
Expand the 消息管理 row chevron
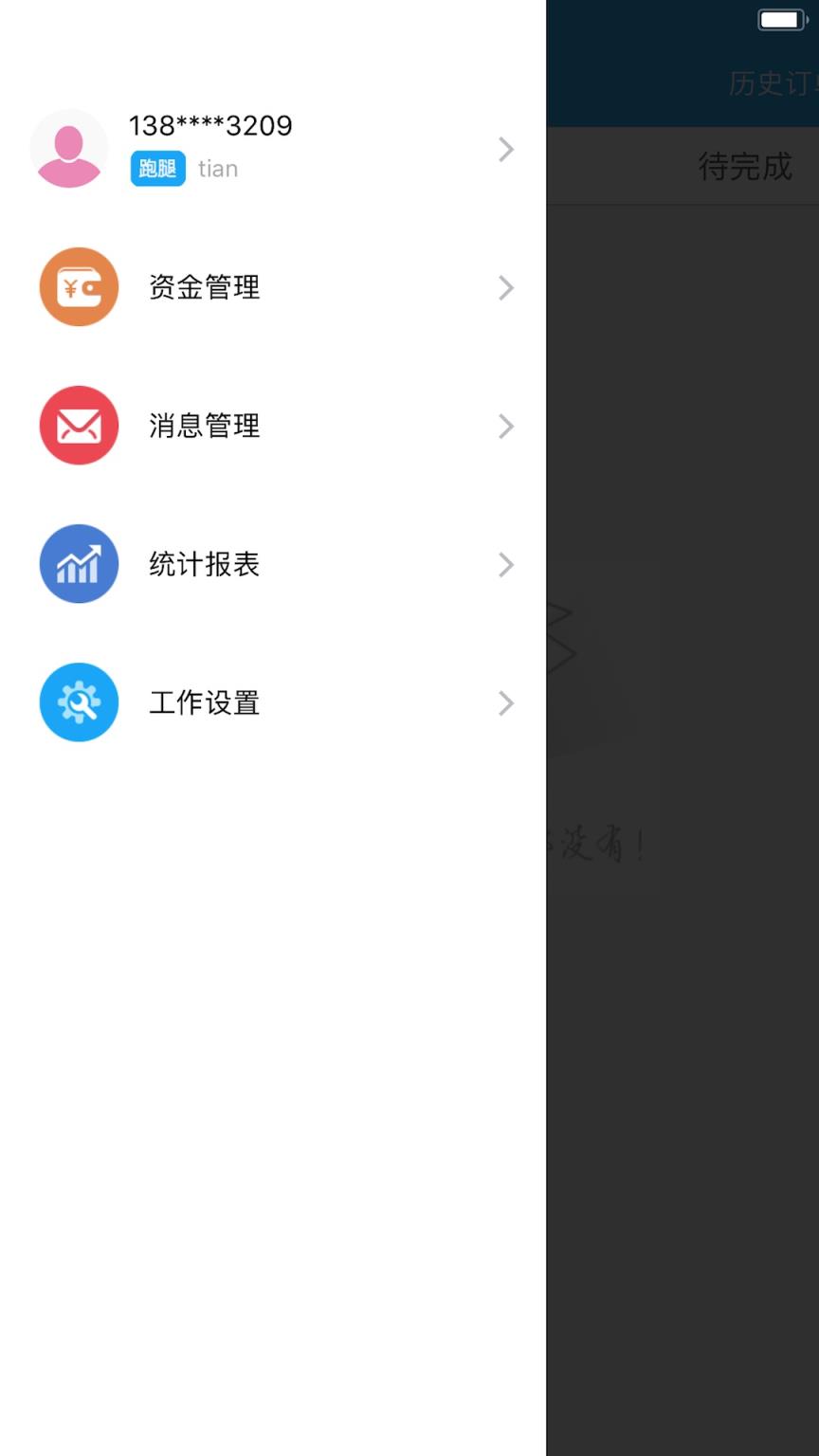506,426
